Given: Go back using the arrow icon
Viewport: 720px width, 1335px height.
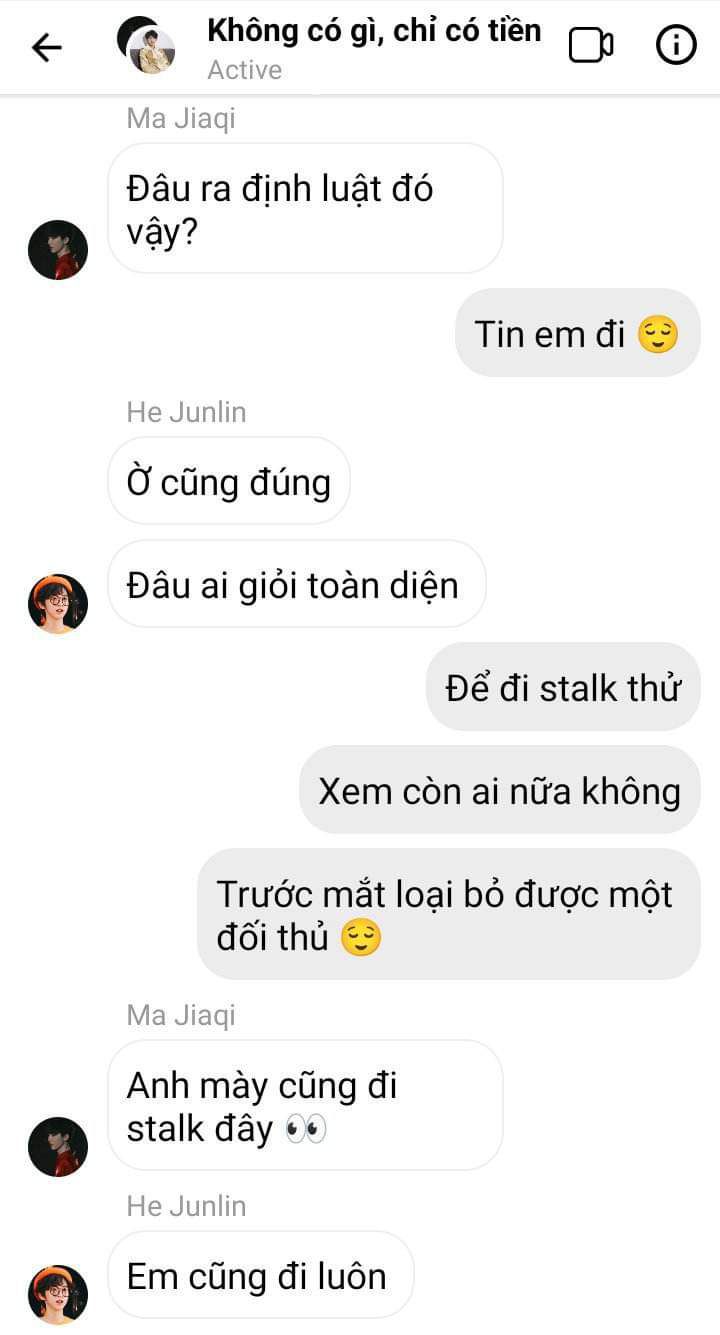Looking at the screenshot, I should tap(47, 47).
